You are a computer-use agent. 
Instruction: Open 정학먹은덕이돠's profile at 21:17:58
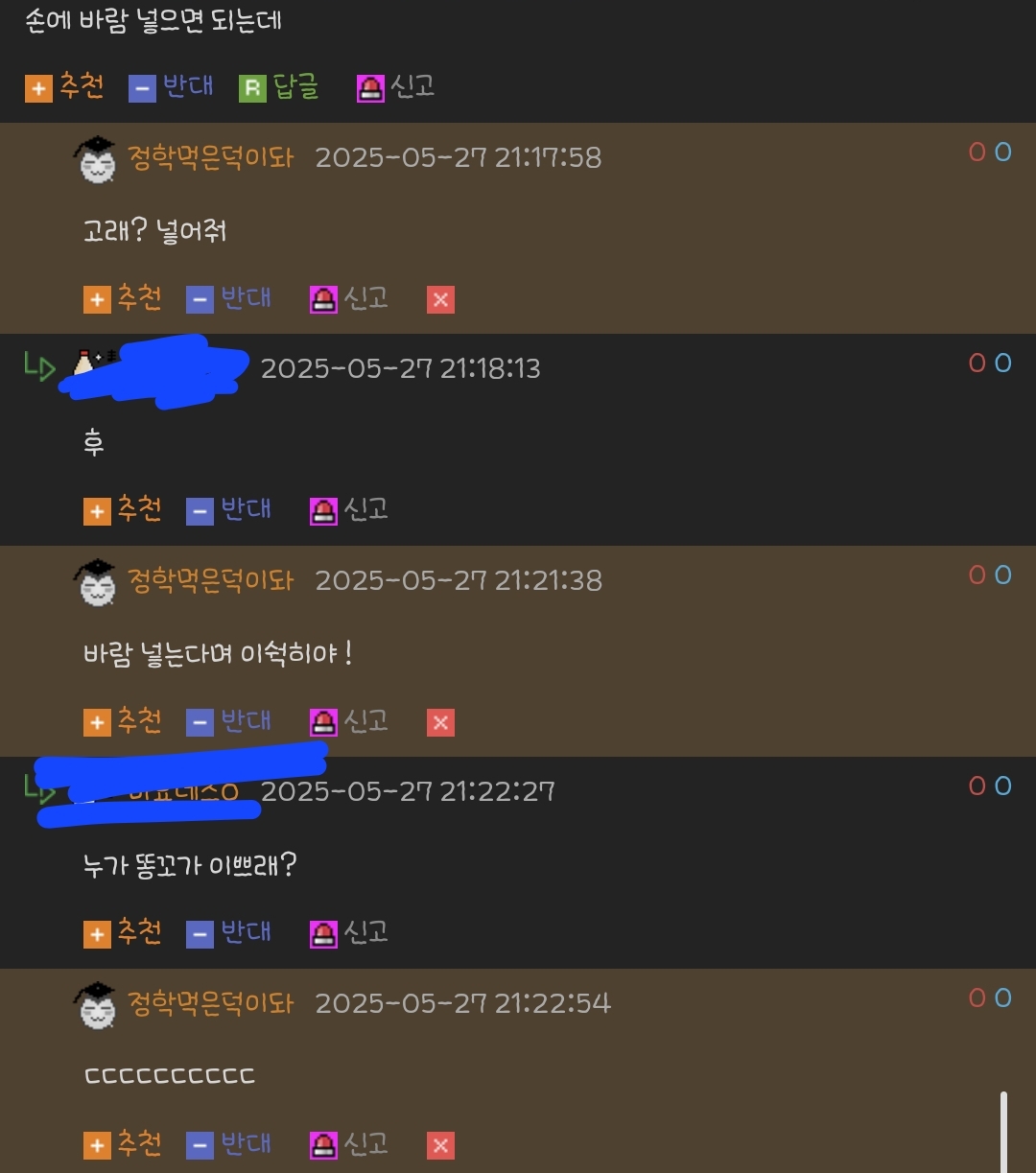coord(210,157)
